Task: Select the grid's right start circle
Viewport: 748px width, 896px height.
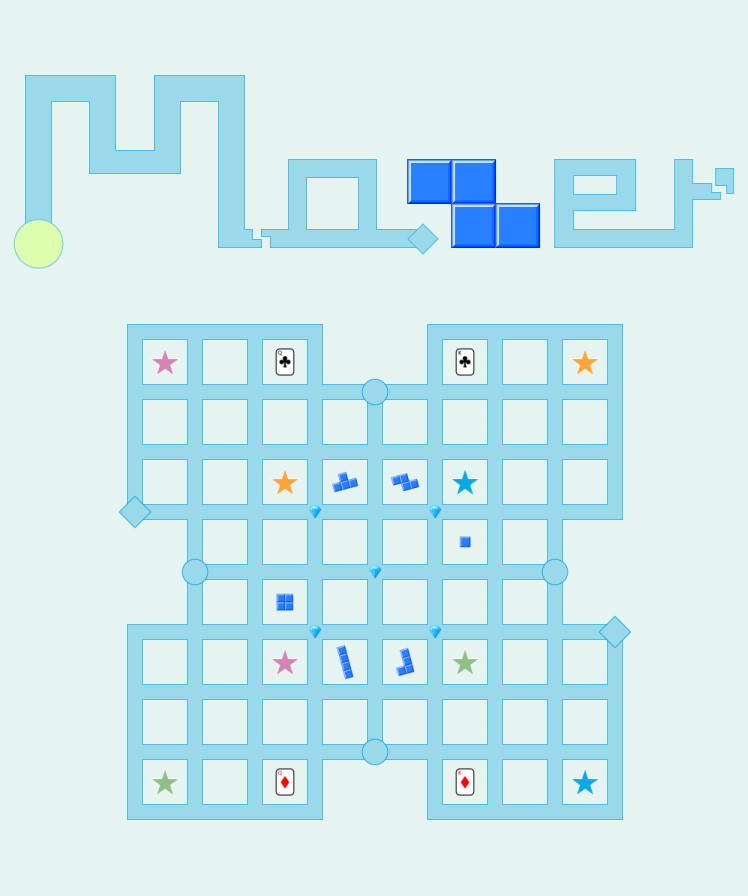Action: pyautogui.click(x=555, y=572)
